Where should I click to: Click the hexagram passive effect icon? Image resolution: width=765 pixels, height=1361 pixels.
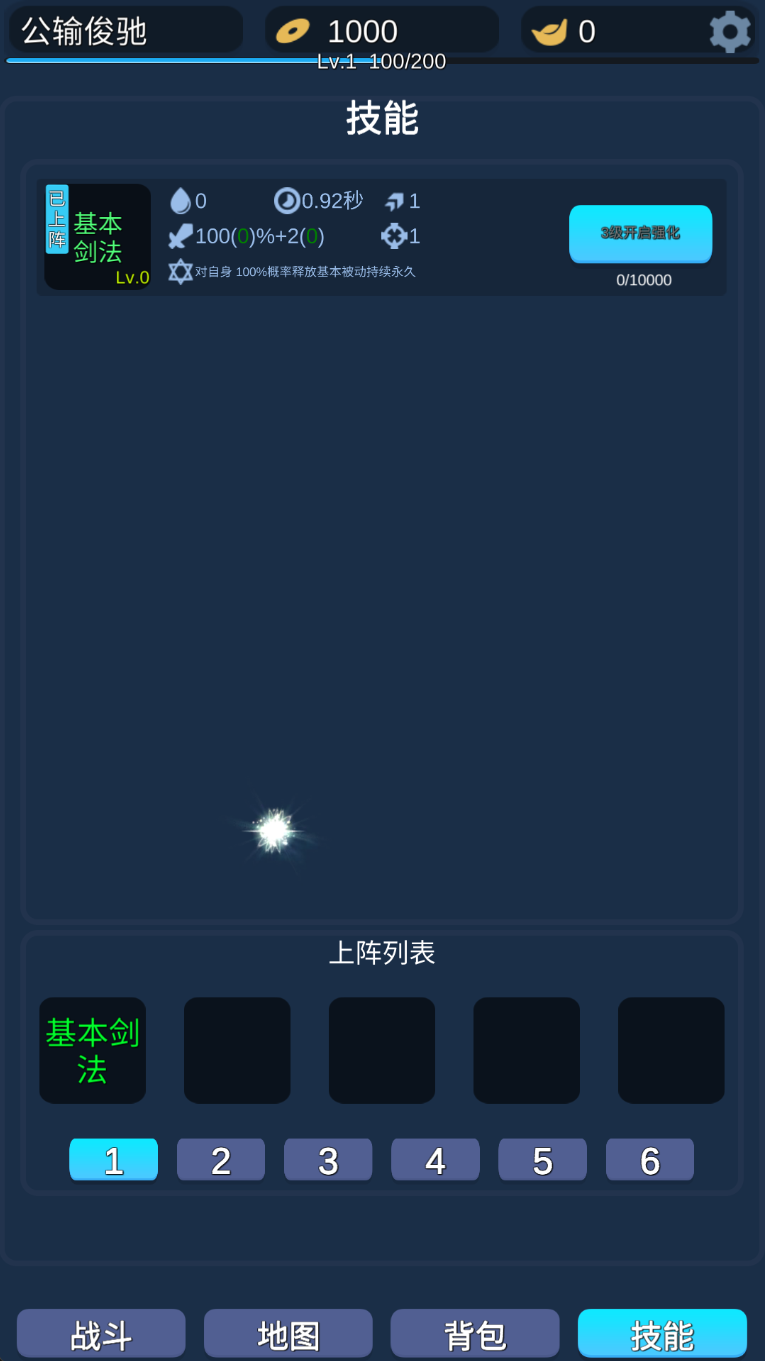pos(181,271)
